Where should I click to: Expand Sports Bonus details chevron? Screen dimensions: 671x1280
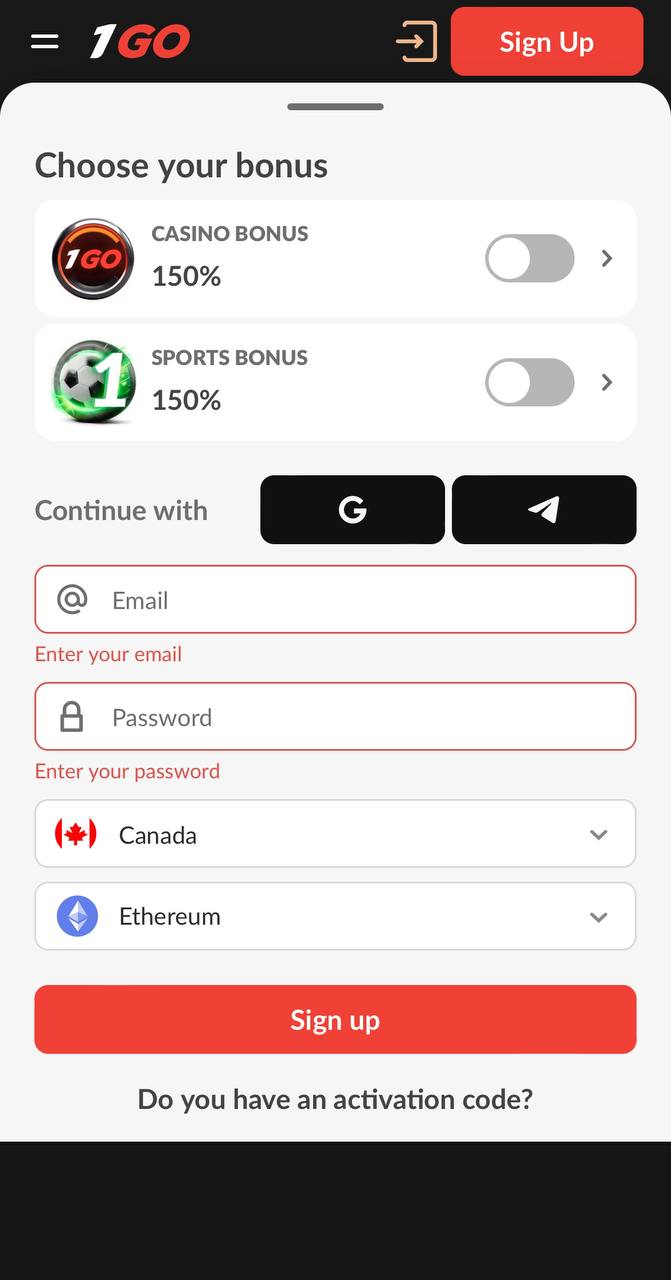click(x=606, y=383)
